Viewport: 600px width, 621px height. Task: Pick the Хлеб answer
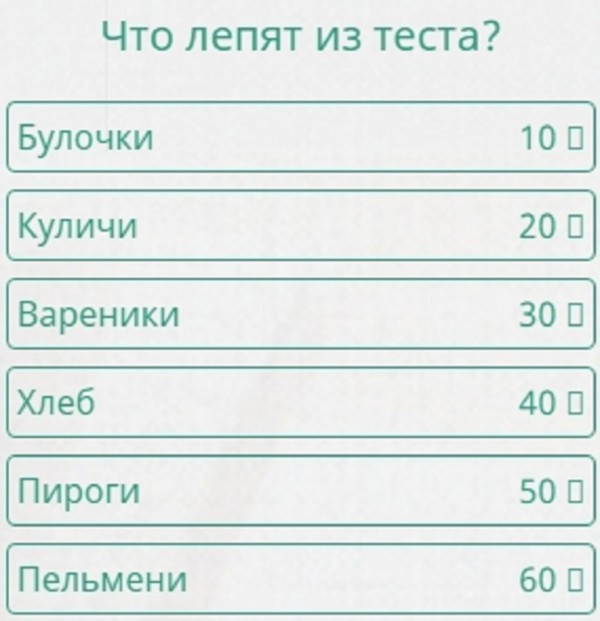pyautogui.click(x=300, y=403)
